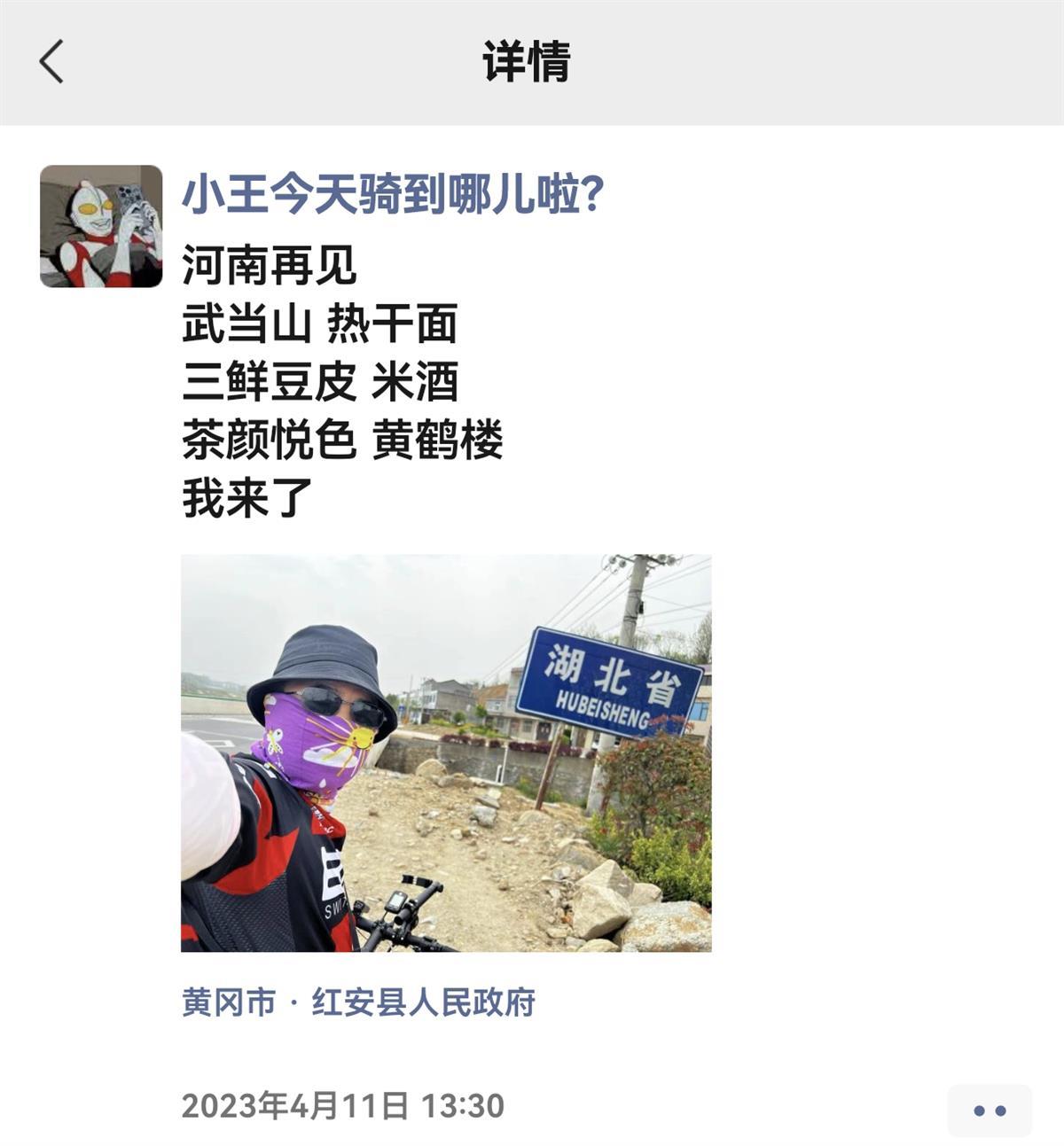
Task: Expand the post photo to fullscreen
Action: click(443, 753)
